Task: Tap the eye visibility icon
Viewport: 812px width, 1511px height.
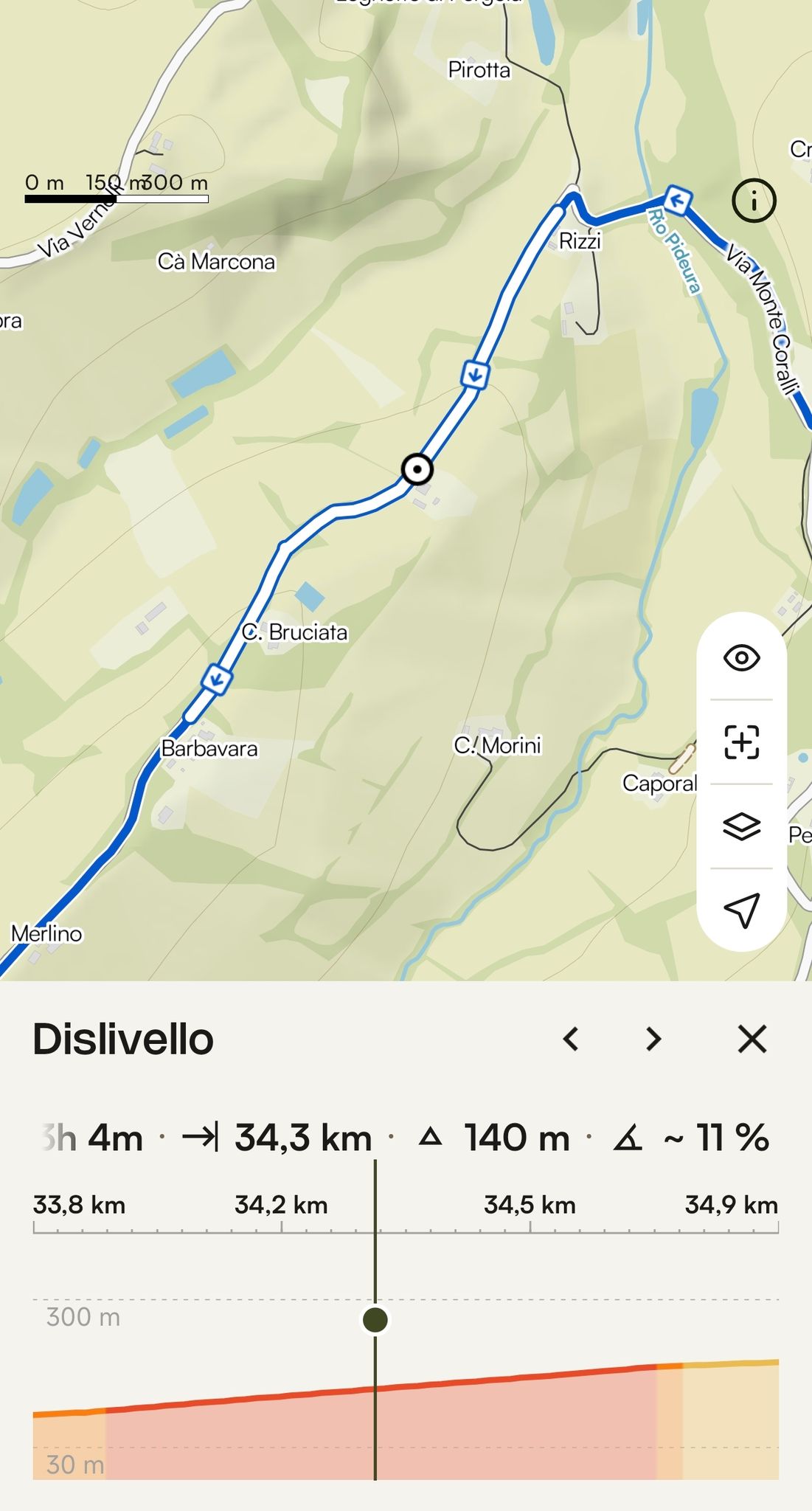Action: pyautogui.click(x=741, y=657)
